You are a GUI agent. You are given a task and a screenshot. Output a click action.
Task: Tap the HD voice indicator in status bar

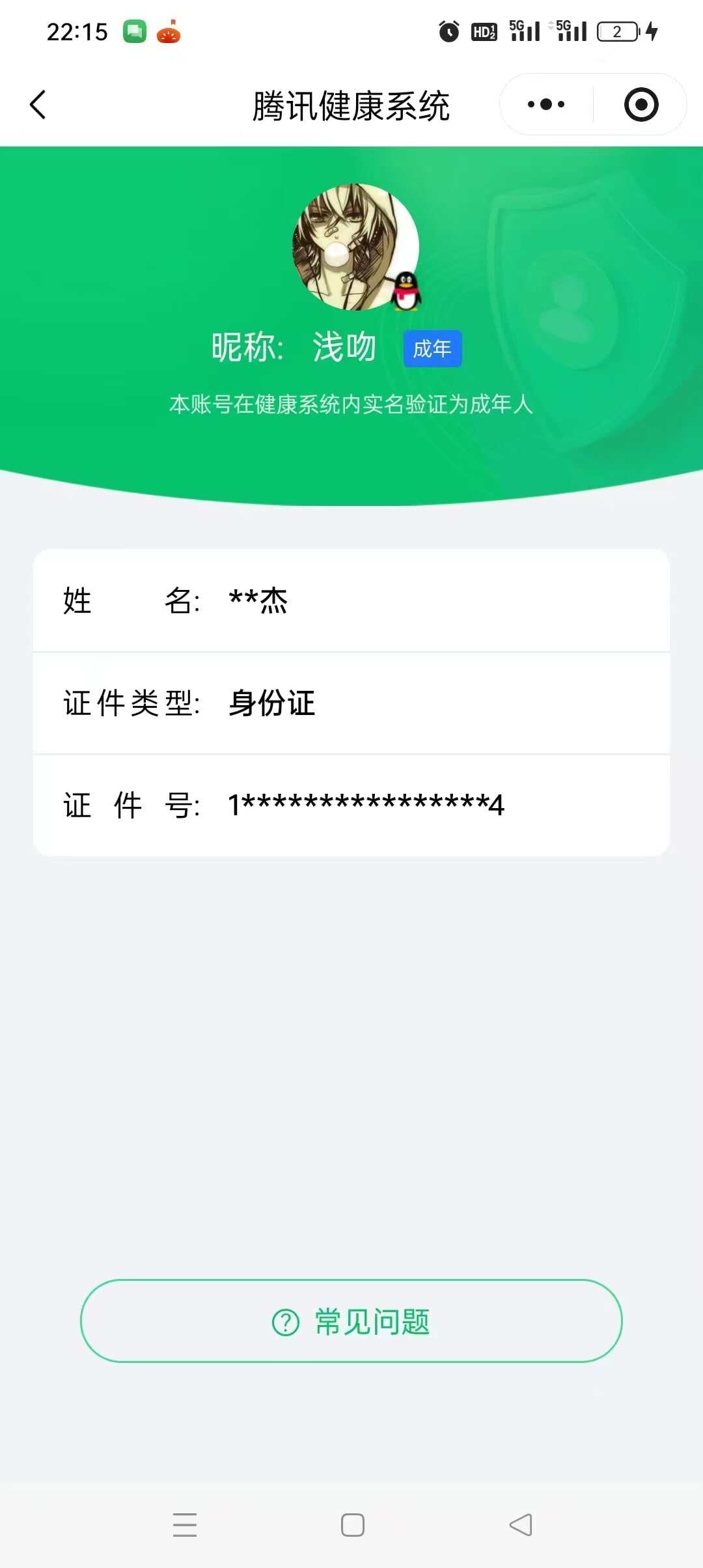484,30
